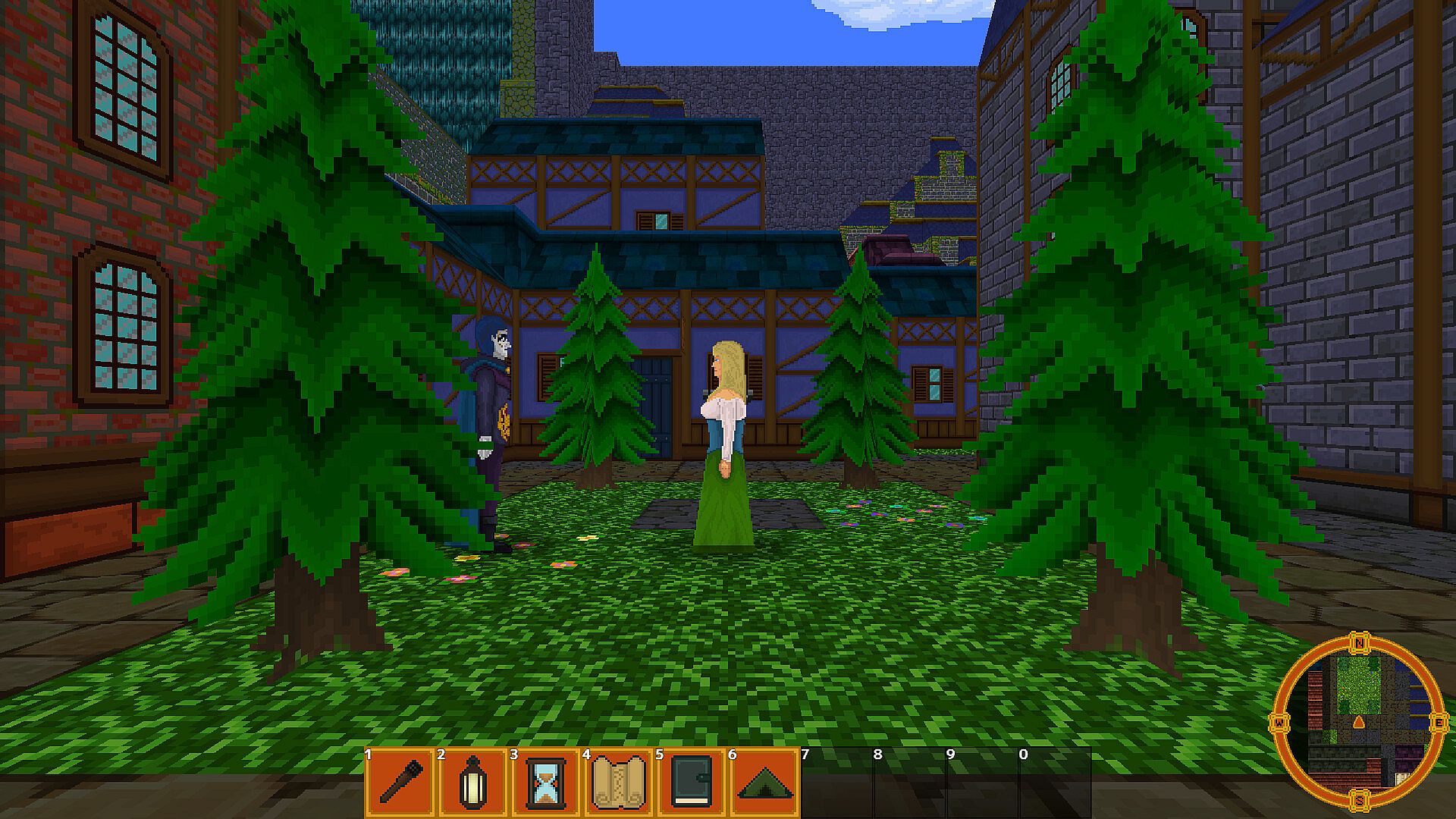
Task: Select the camping tent in slot 6
Action: click(x=764, y=782)
